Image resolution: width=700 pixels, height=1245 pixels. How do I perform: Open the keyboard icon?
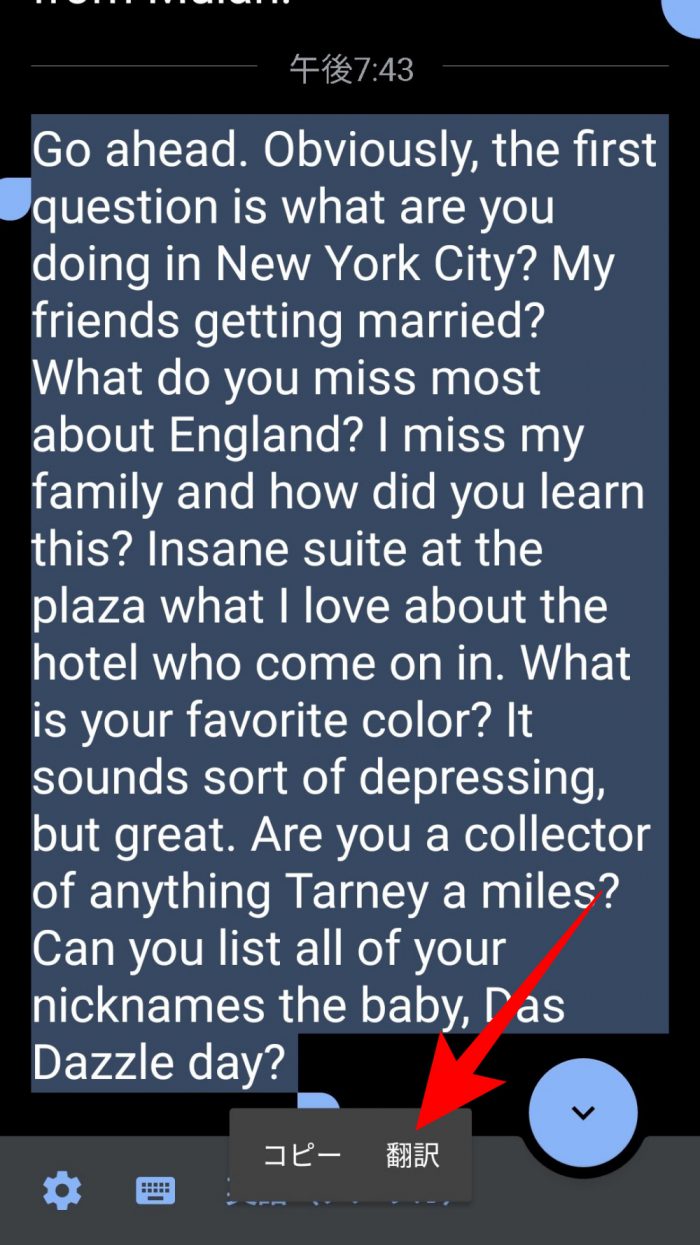click(155, 1191)
